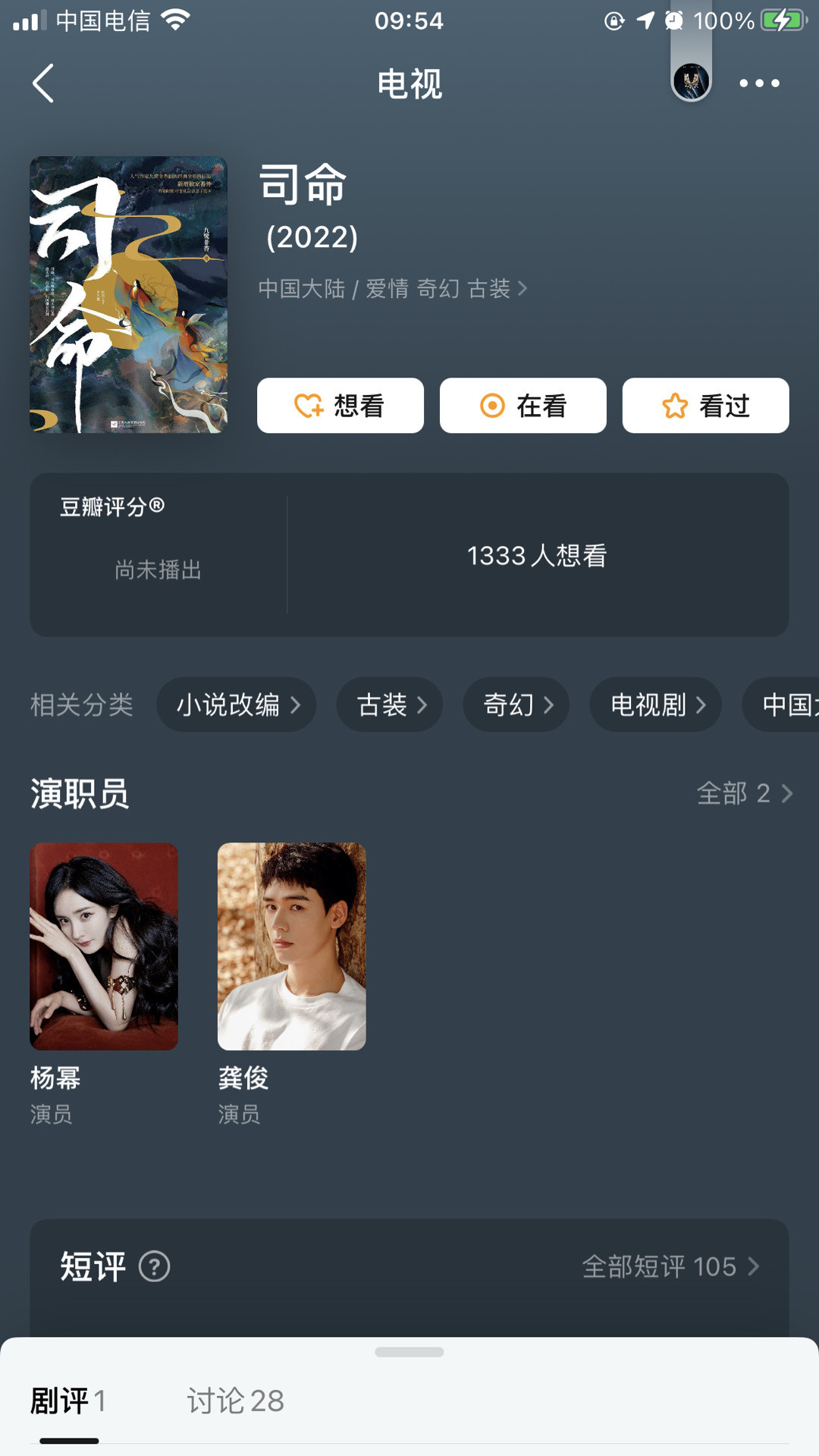Open the three-dot overflow menu
This screenshot has width=819, height=1456.
(759, 83)
